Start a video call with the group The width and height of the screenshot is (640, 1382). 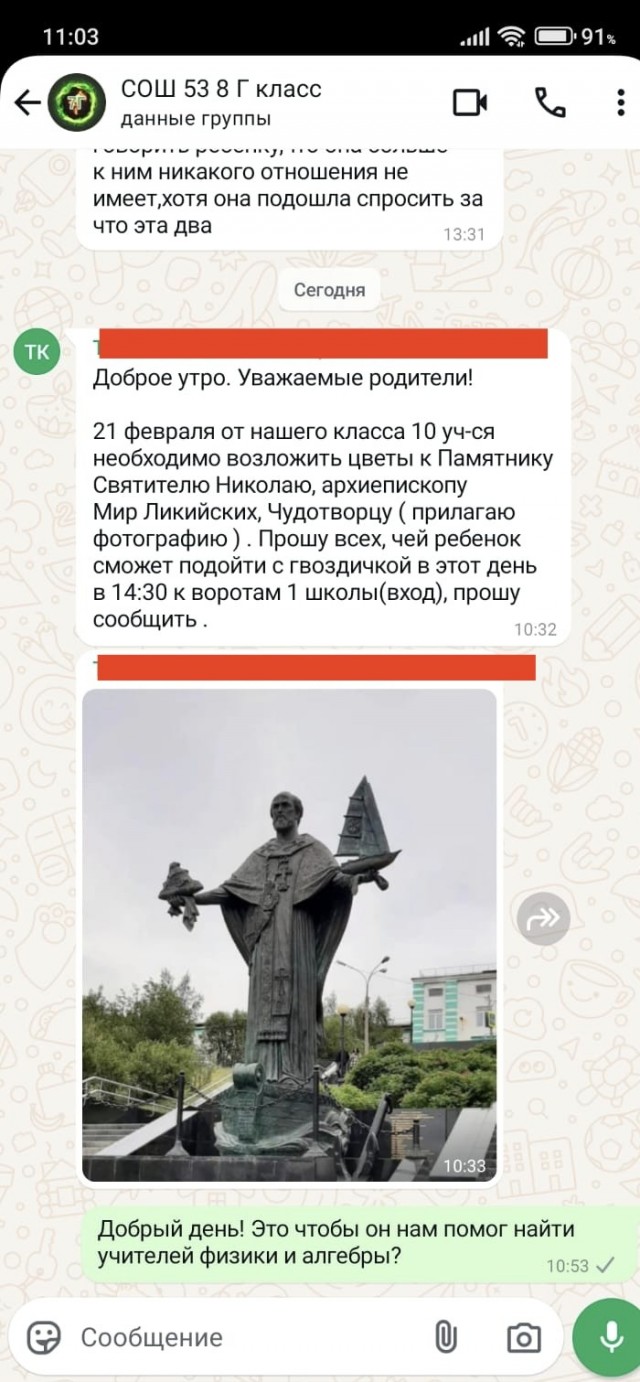pyautogui.click(x=469, y=102)
